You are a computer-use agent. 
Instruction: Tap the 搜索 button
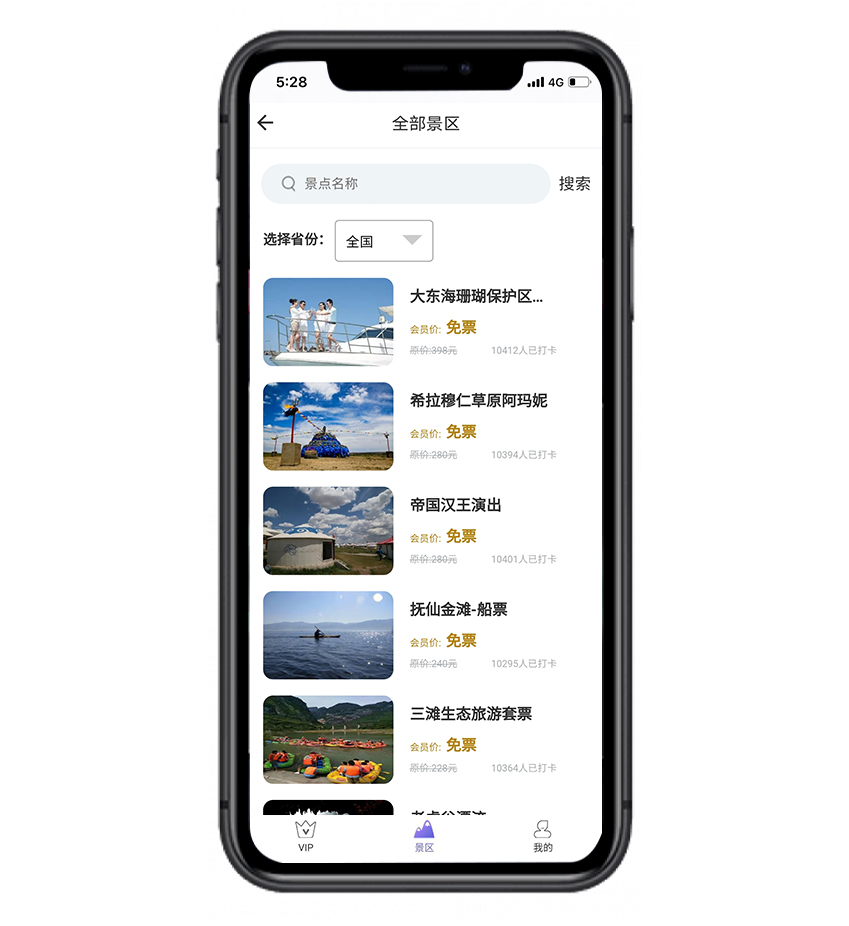(574, 184)
